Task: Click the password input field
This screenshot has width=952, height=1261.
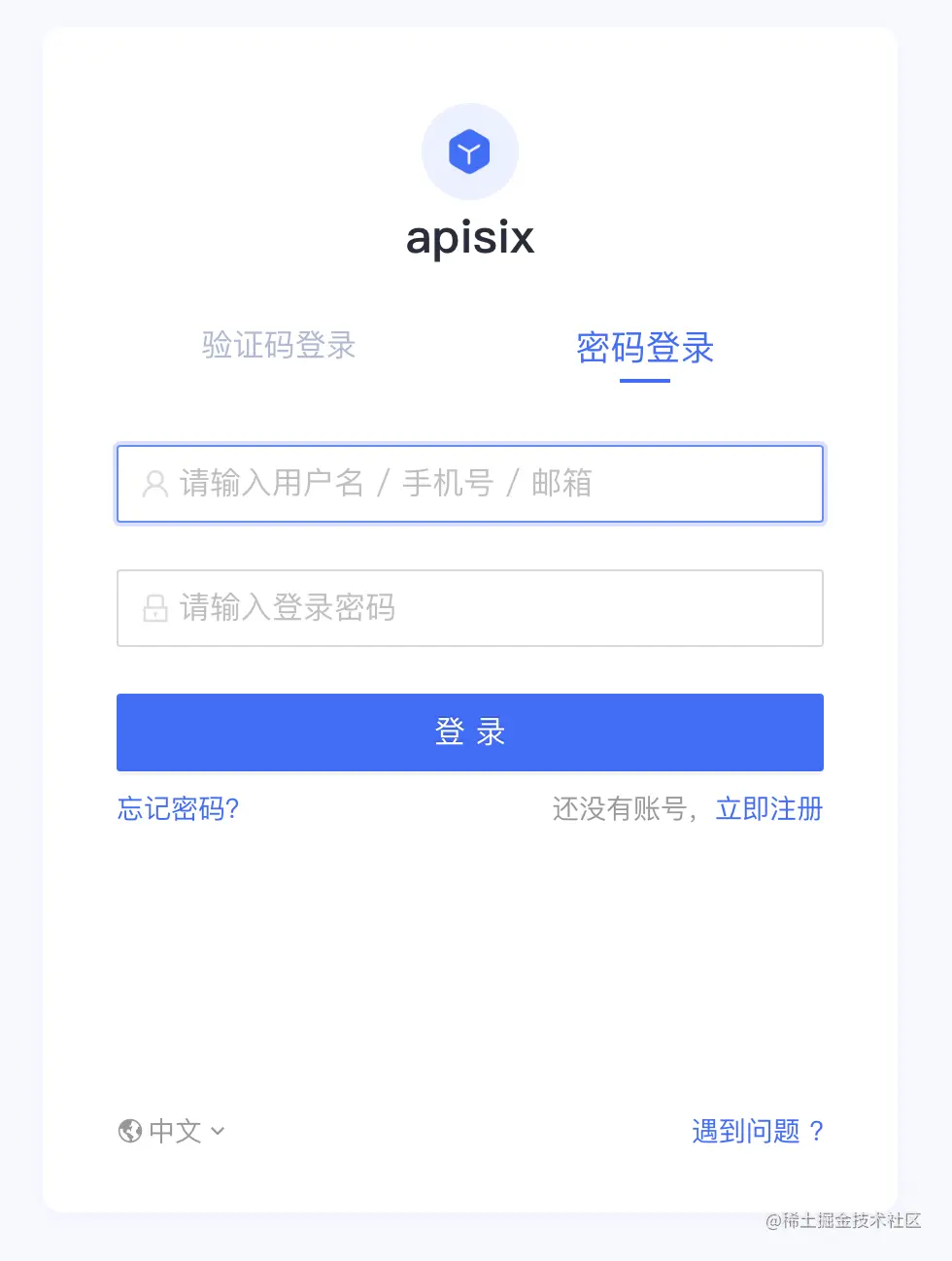Action: click(470, 608)
